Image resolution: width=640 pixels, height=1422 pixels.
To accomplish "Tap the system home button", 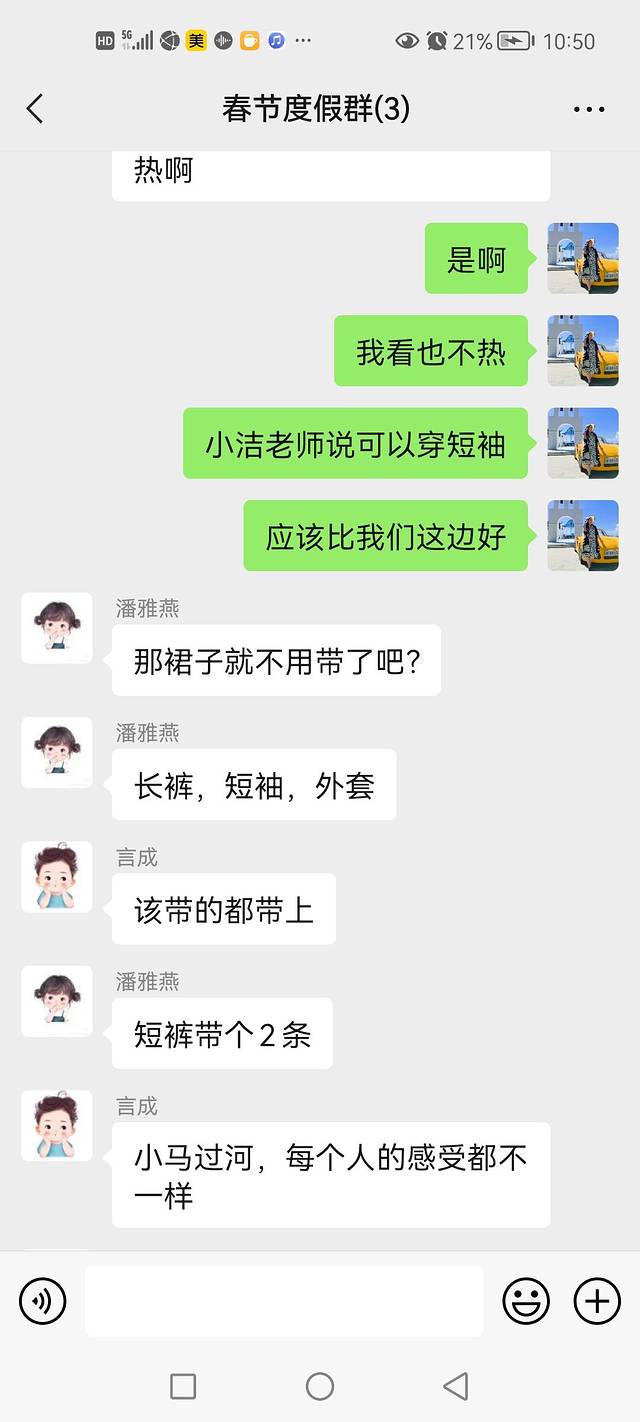I will [320, 1386].
